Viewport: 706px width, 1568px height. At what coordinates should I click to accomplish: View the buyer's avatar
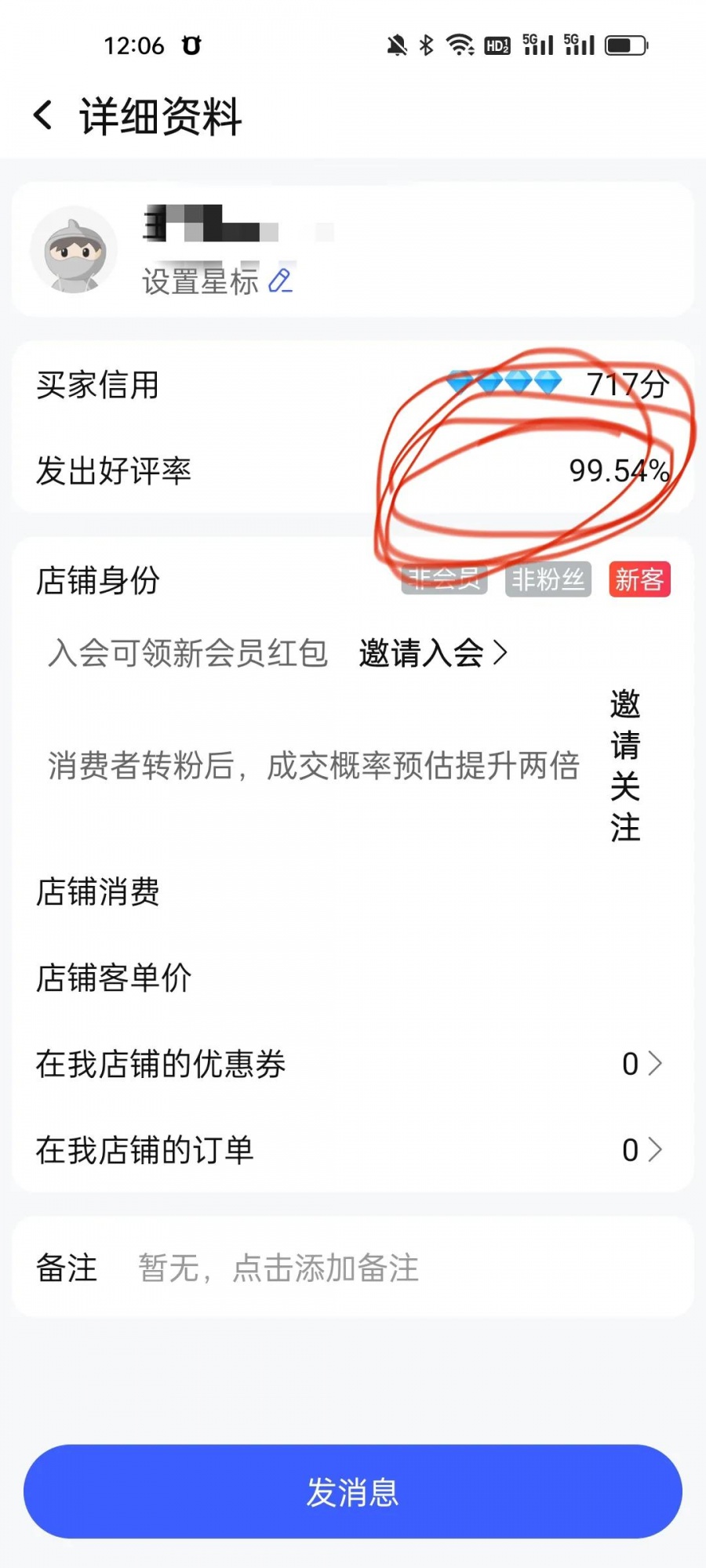click(74, 250)
